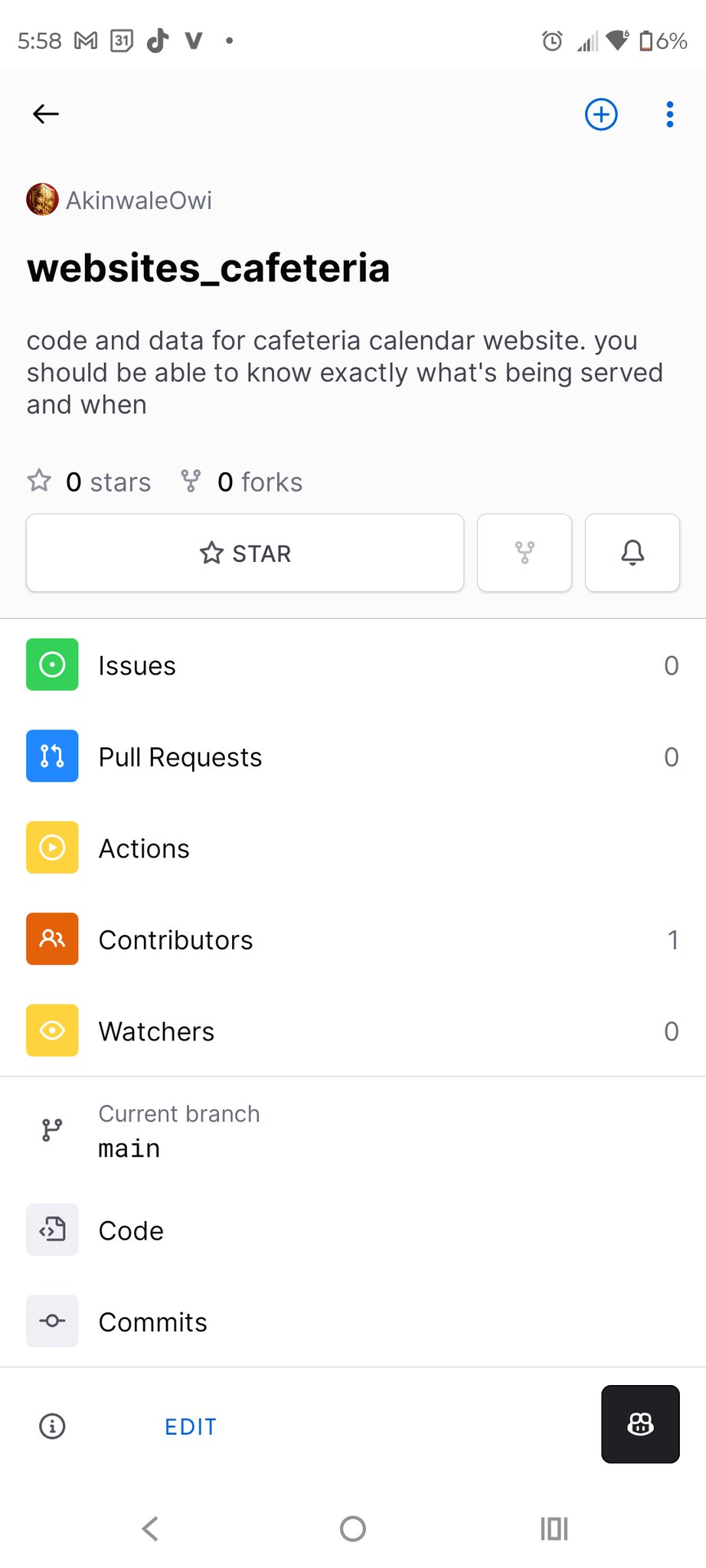Viewport: 706px width, 1568px height.
Task: View Pull Requests
Action: tap(352, 756)
